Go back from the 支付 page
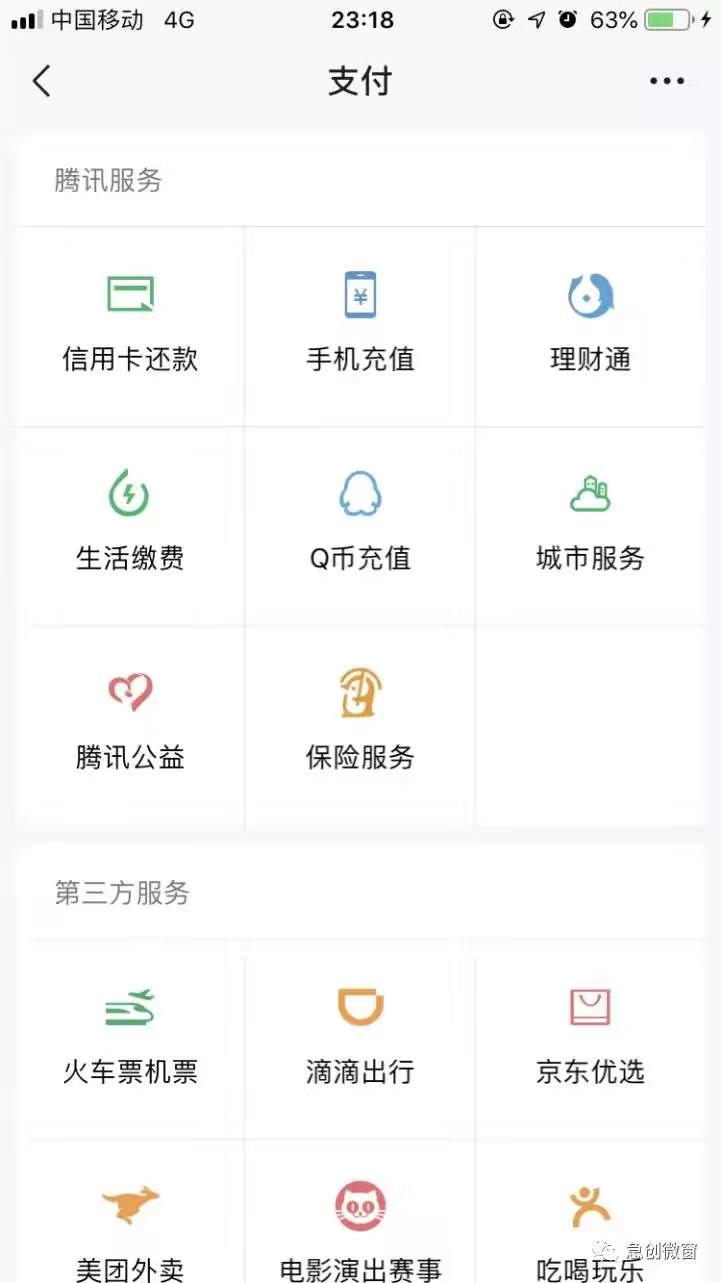Viewport: 721px width, 1283px height. pyautogui.click(x=41, y=81)
